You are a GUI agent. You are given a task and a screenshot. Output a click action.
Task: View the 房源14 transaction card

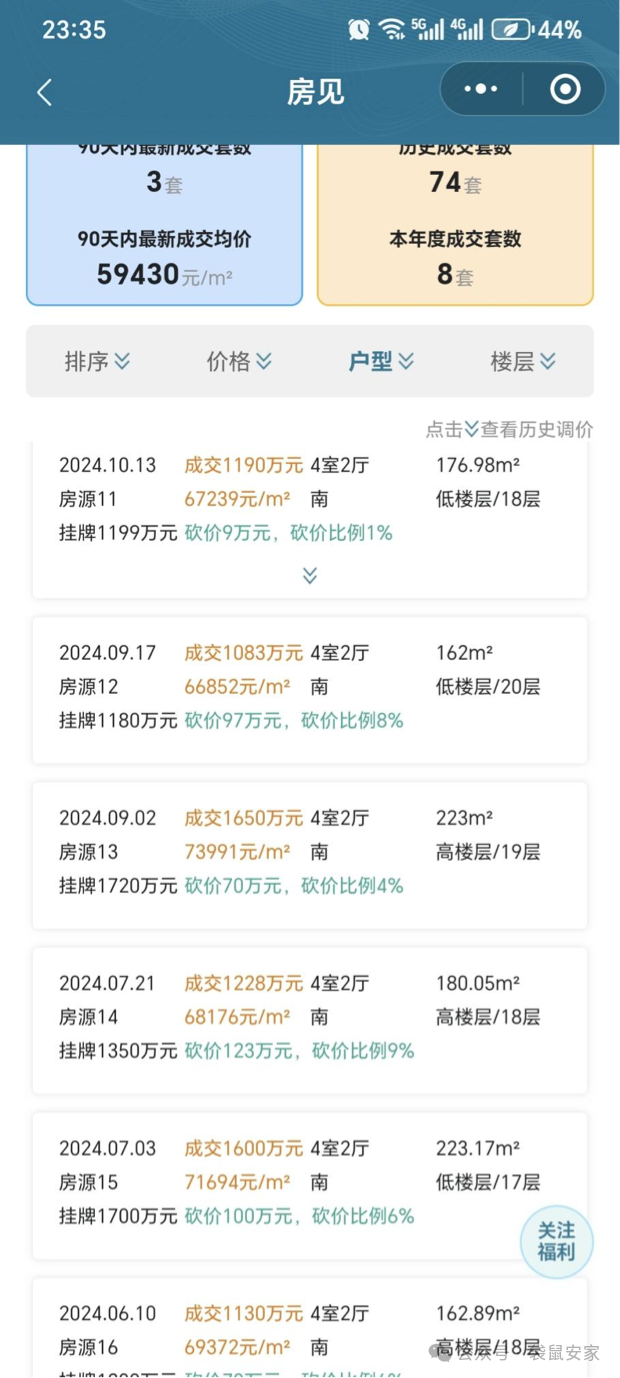(310, 1017)
